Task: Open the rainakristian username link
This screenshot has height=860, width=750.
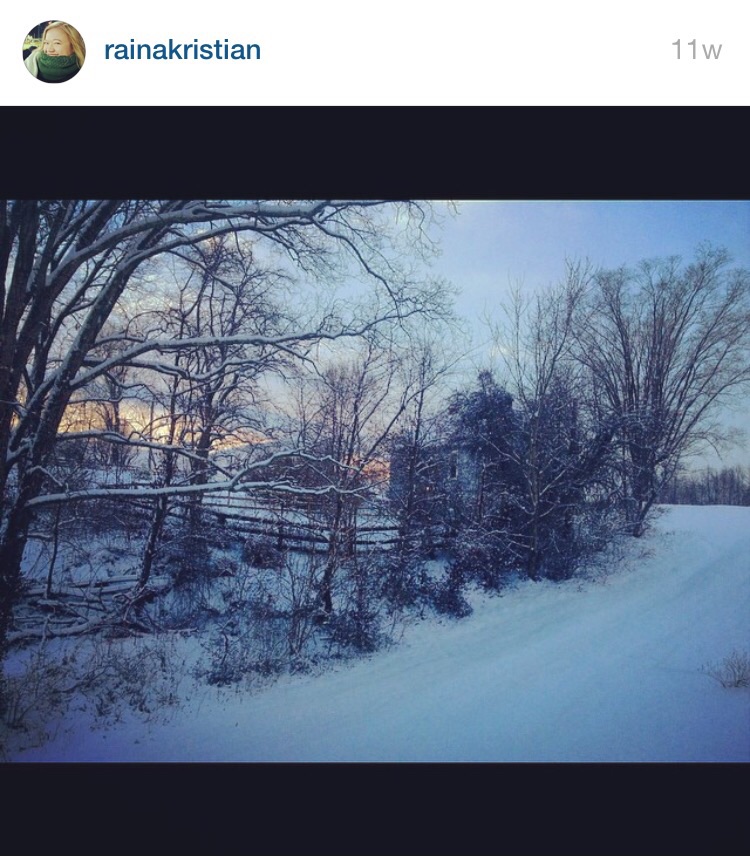Action: (x=182, y=51)
